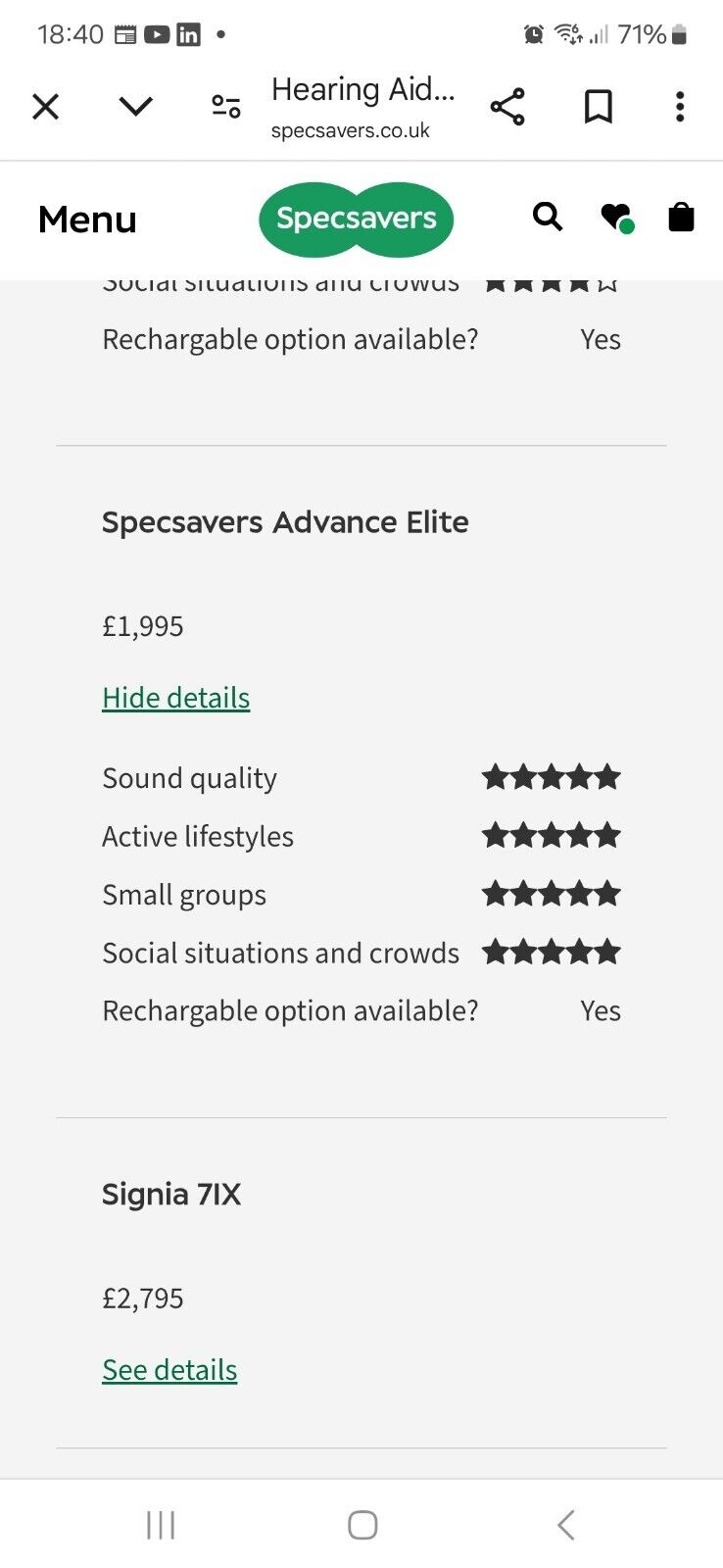Open the shopping bag

pyautogui.click(x=681, y=217)
